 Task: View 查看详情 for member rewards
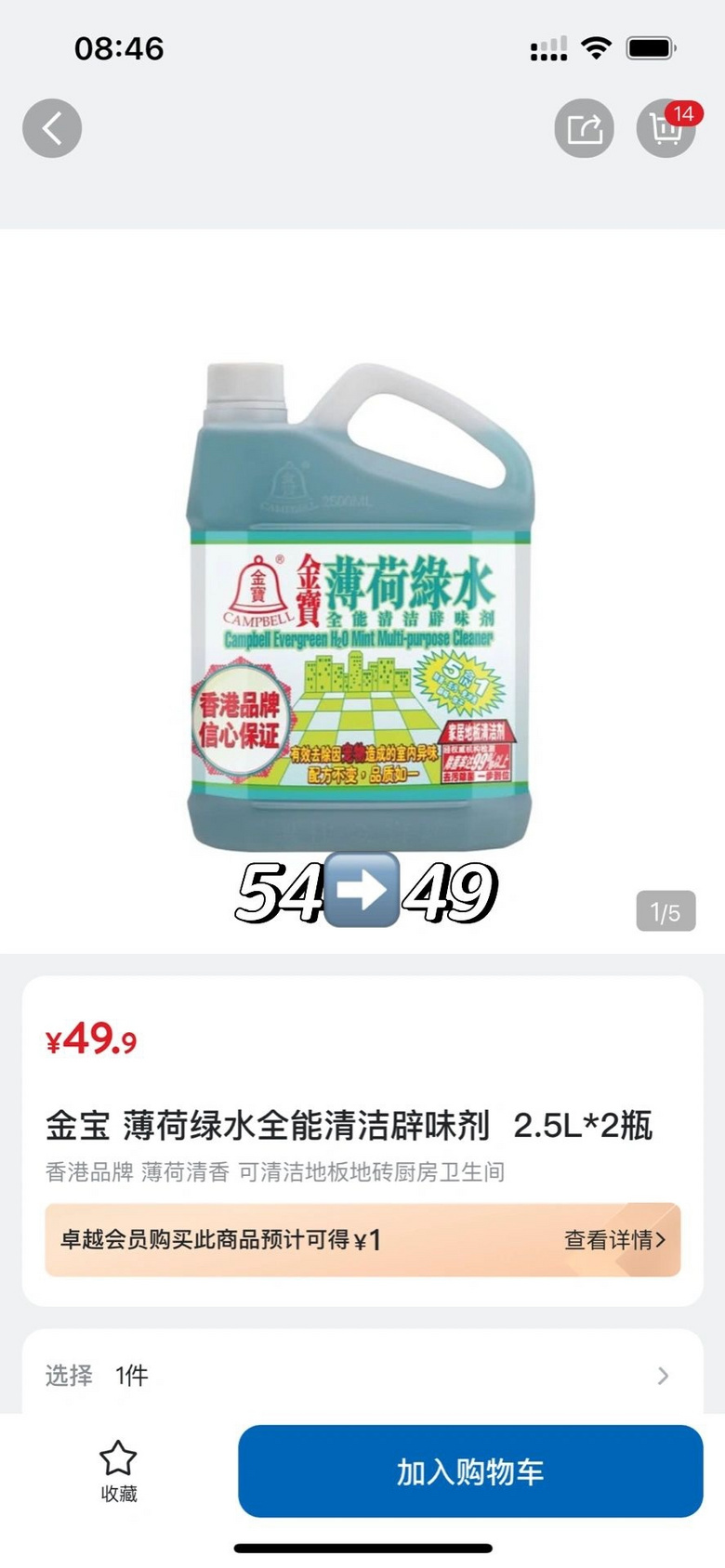pos(614,1240)
